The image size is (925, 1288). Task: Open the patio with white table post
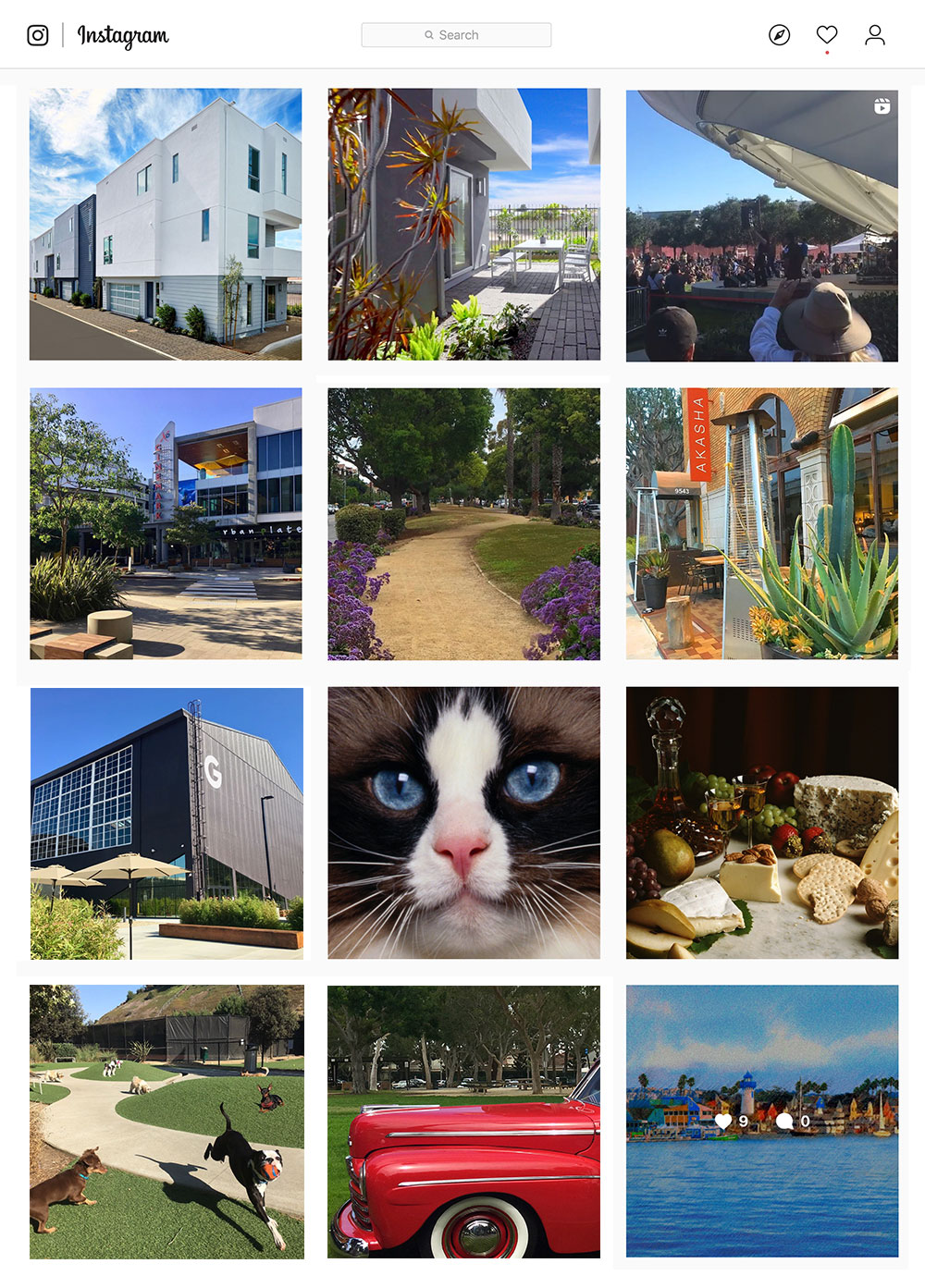coord(463,224)
